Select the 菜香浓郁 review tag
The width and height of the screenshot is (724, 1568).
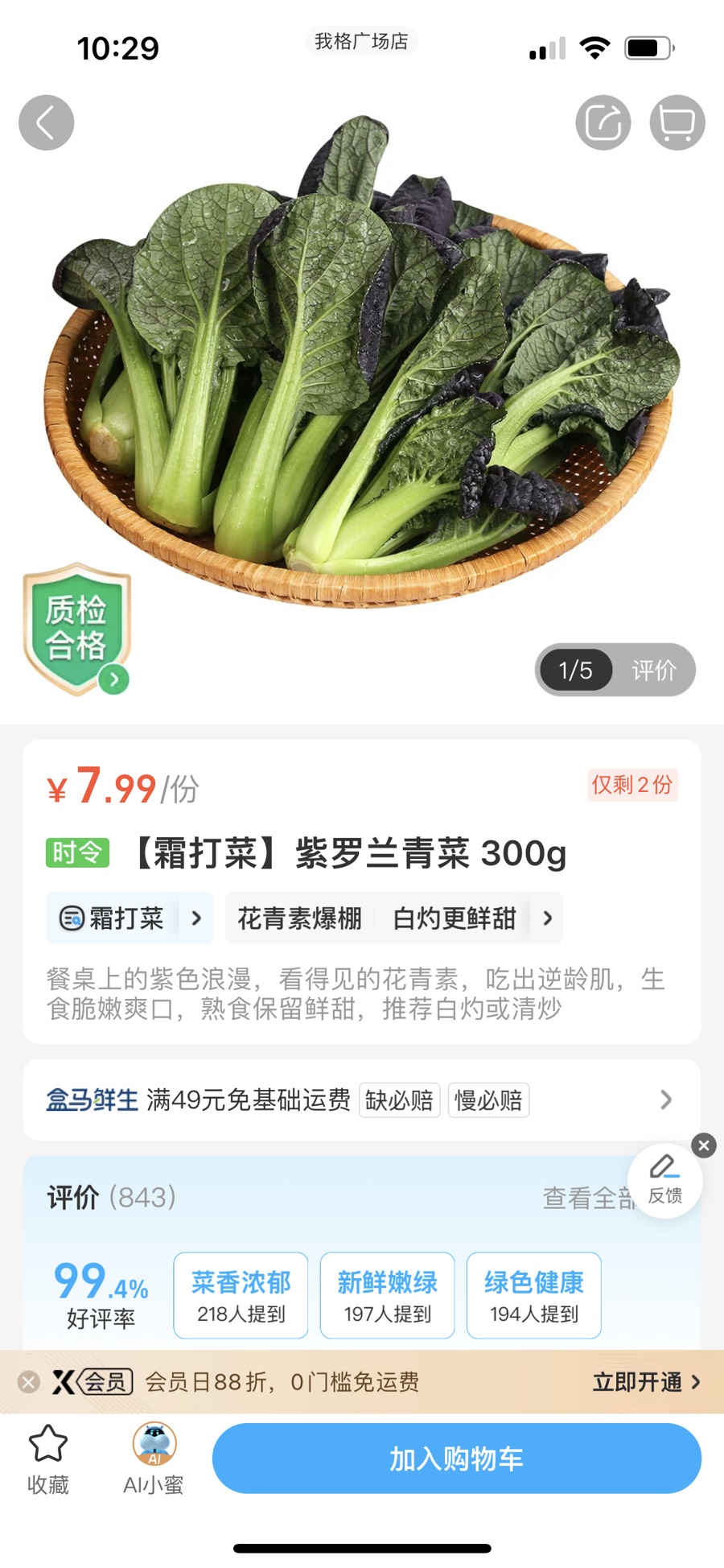coord(240,1294)
